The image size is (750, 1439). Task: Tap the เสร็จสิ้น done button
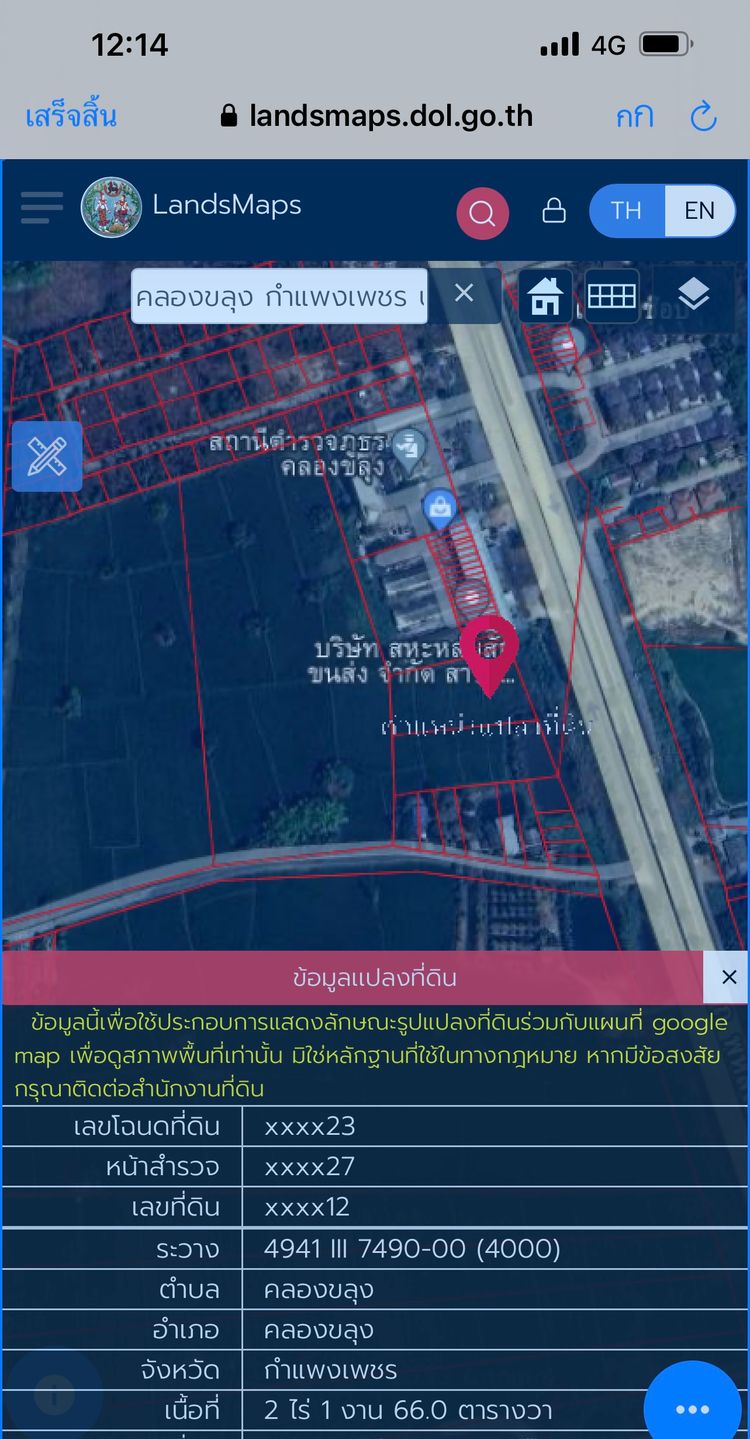[x=71, y=117]
